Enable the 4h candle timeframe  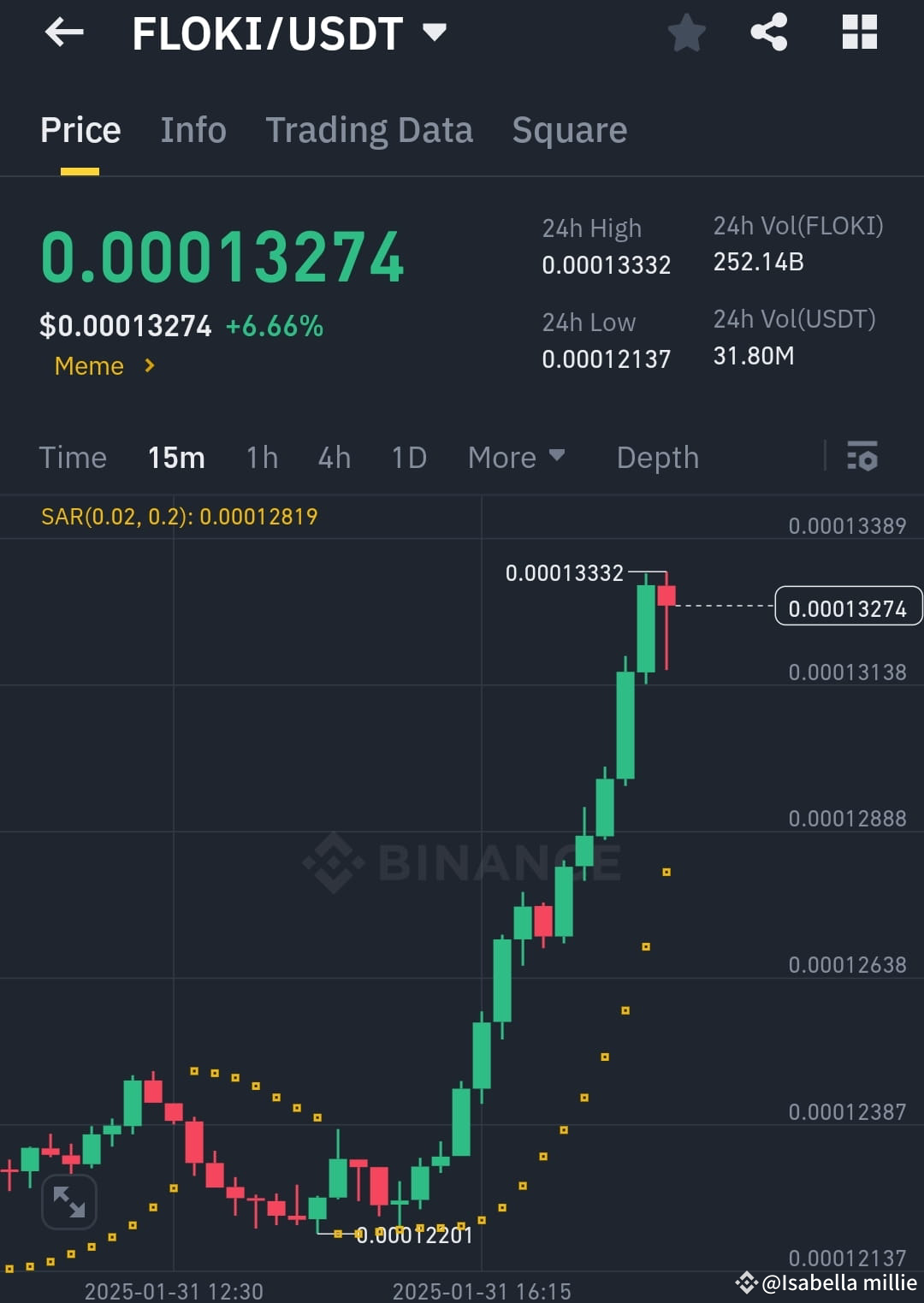click(x=334, y=458)
